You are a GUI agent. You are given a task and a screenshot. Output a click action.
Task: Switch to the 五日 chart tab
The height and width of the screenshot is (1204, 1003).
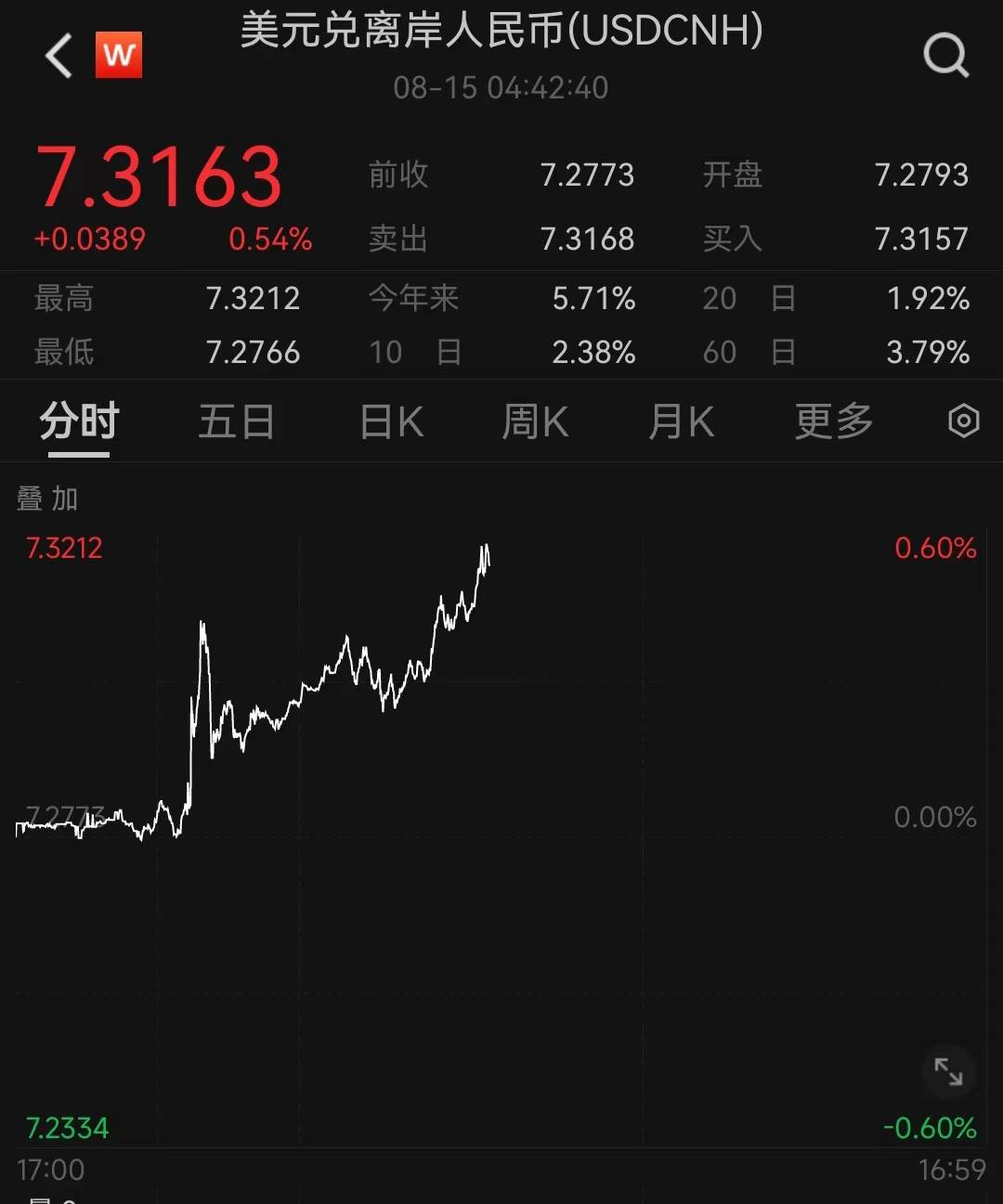(236, 422)
